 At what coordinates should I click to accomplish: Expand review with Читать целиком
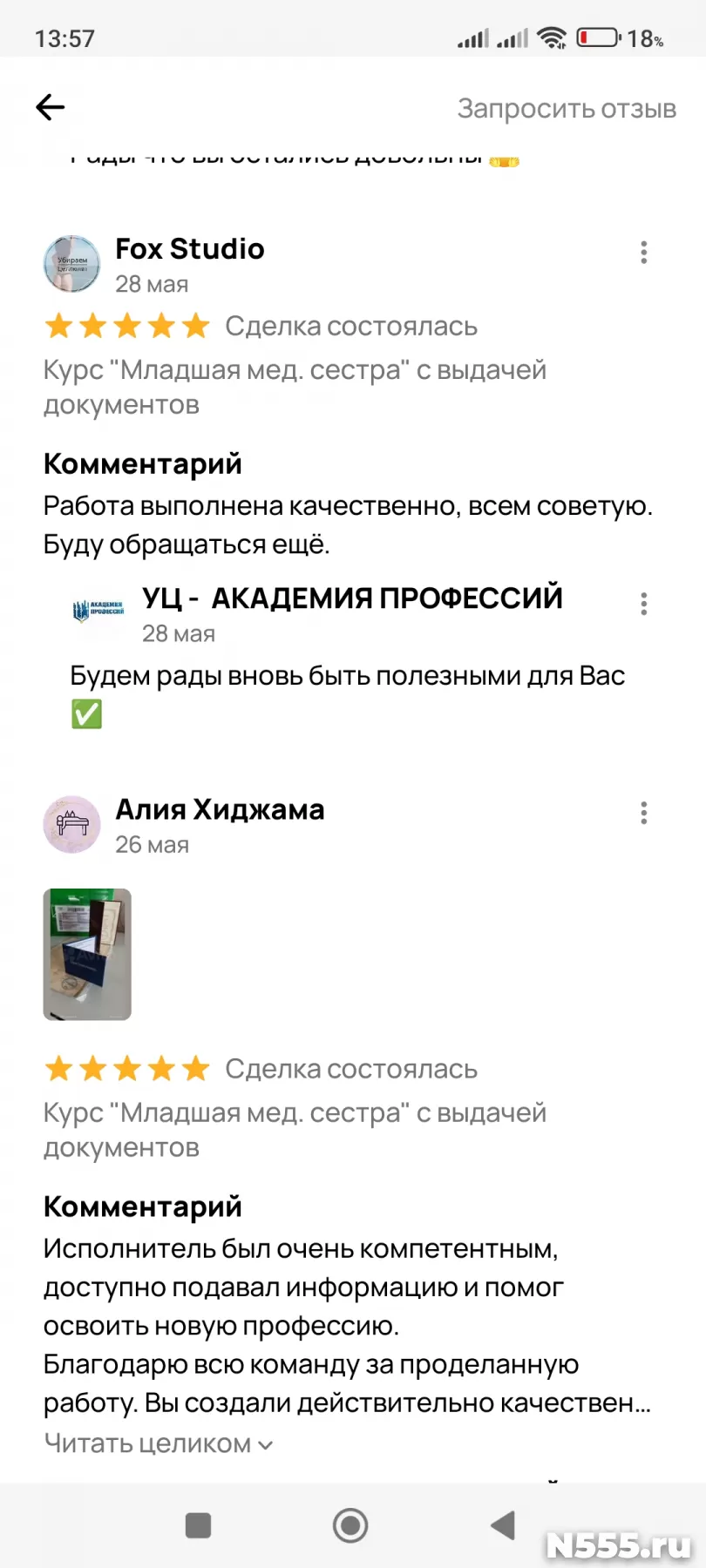[x=159, y=1443]
